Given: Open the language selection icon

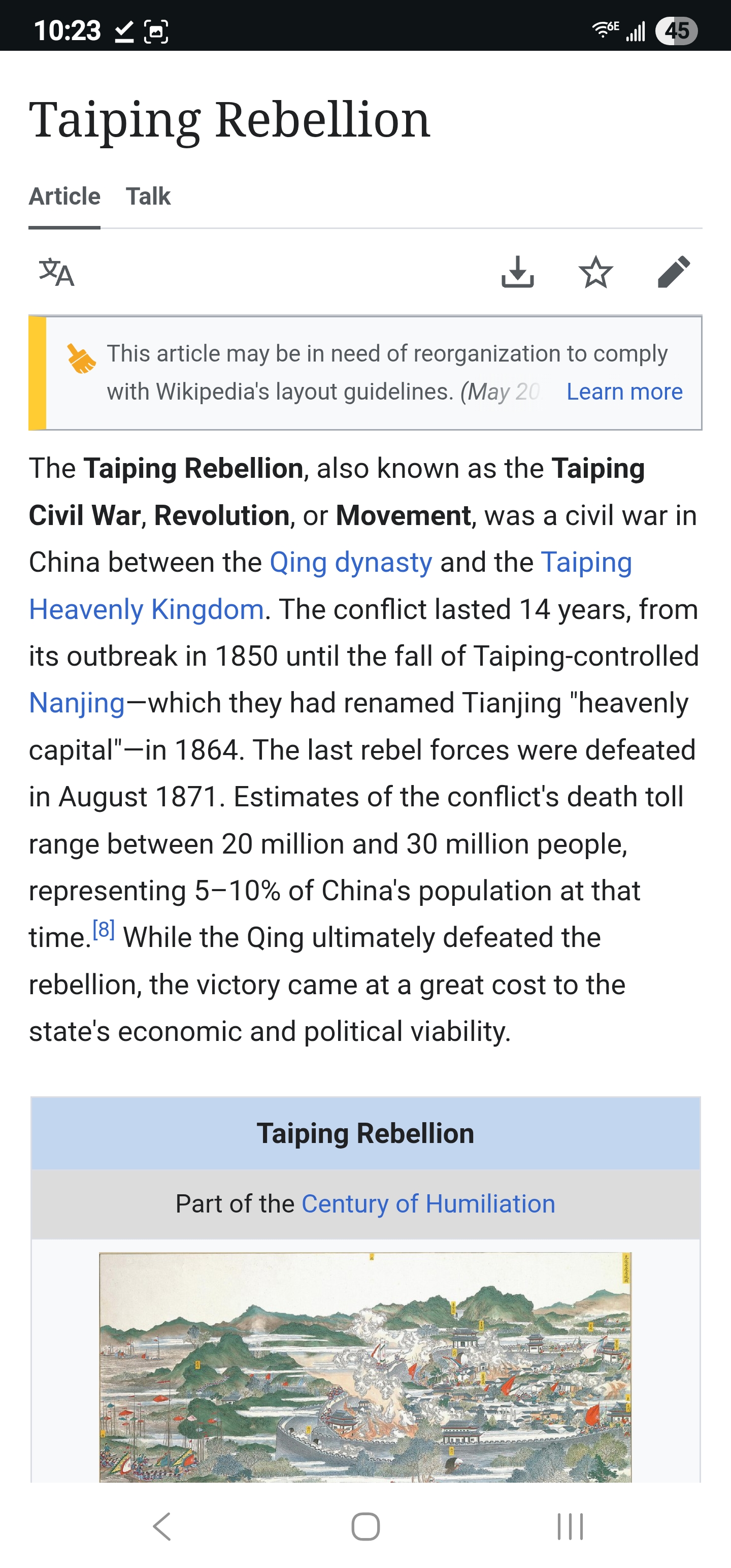Looking at the screenshot, I should 57,272.
